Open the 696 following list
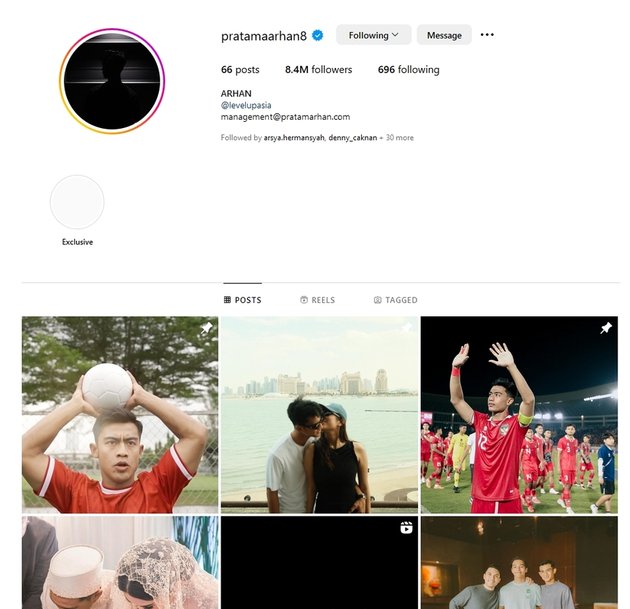The image size is (630, 609). coord(408,70)
